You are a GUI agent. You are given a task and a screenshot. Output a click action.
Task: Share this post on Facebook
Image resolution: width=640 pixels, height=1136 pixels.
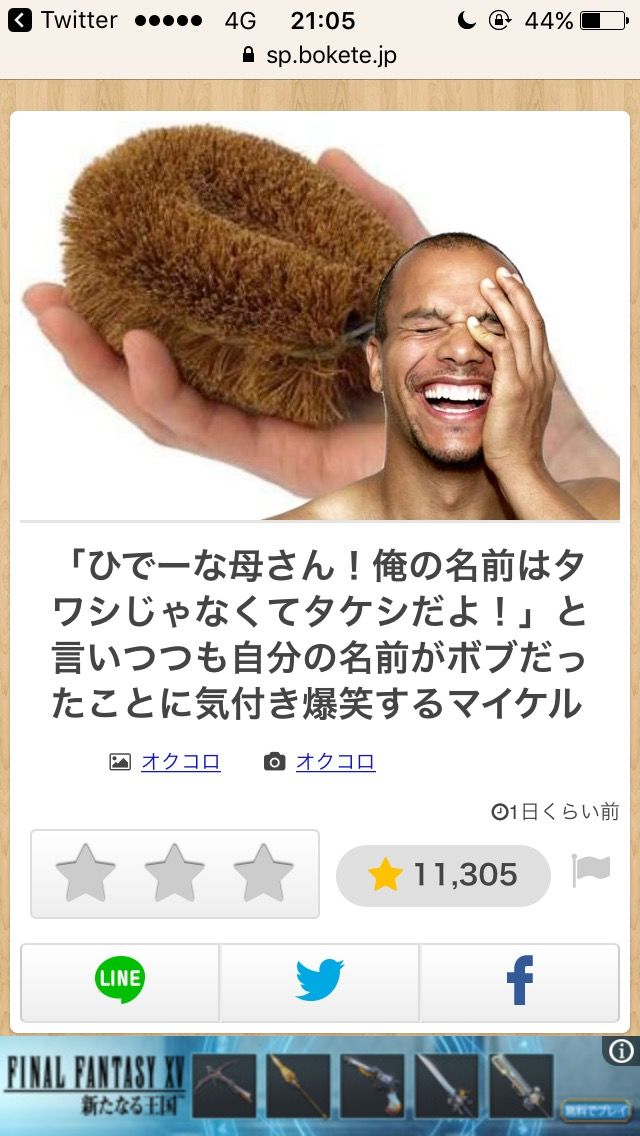519,981
